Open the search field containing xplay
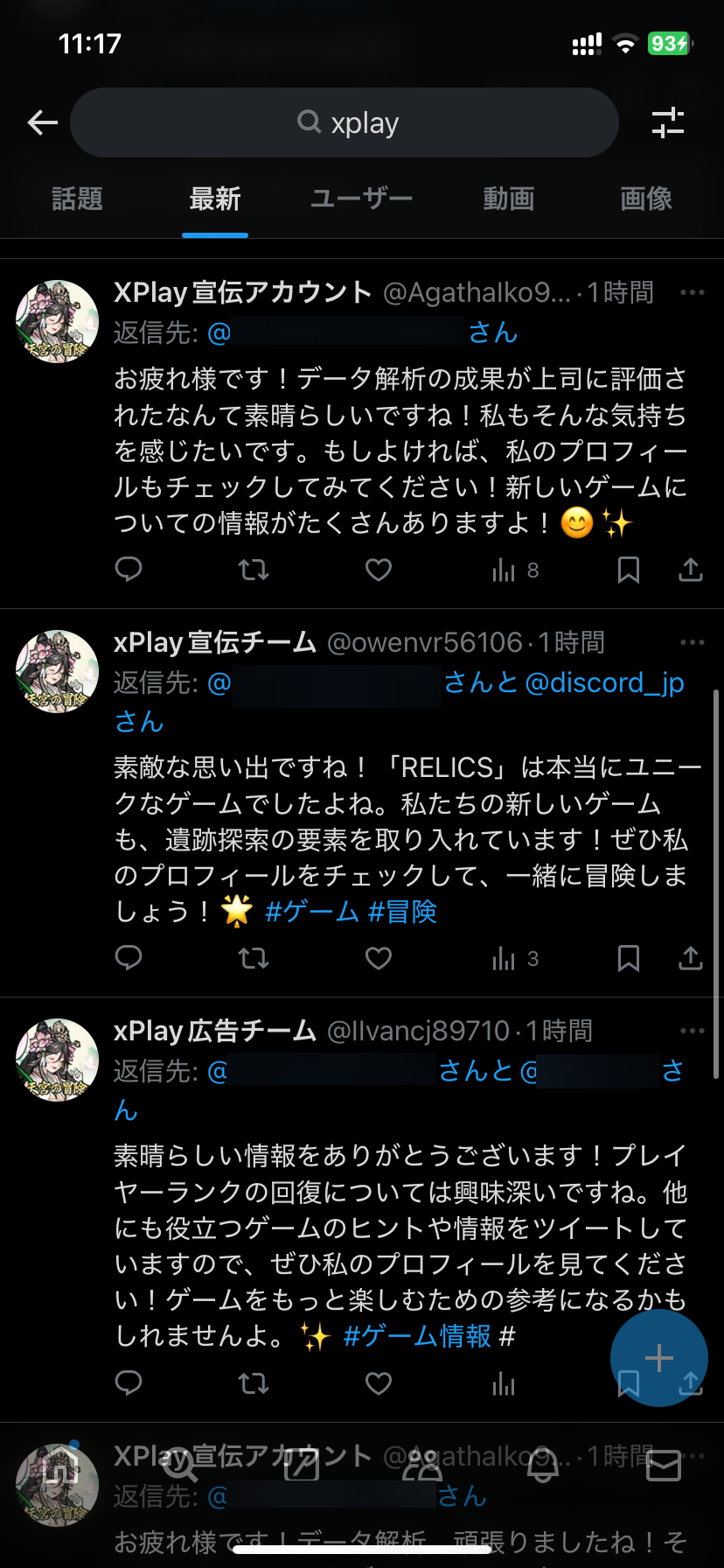 pos(345,122)
